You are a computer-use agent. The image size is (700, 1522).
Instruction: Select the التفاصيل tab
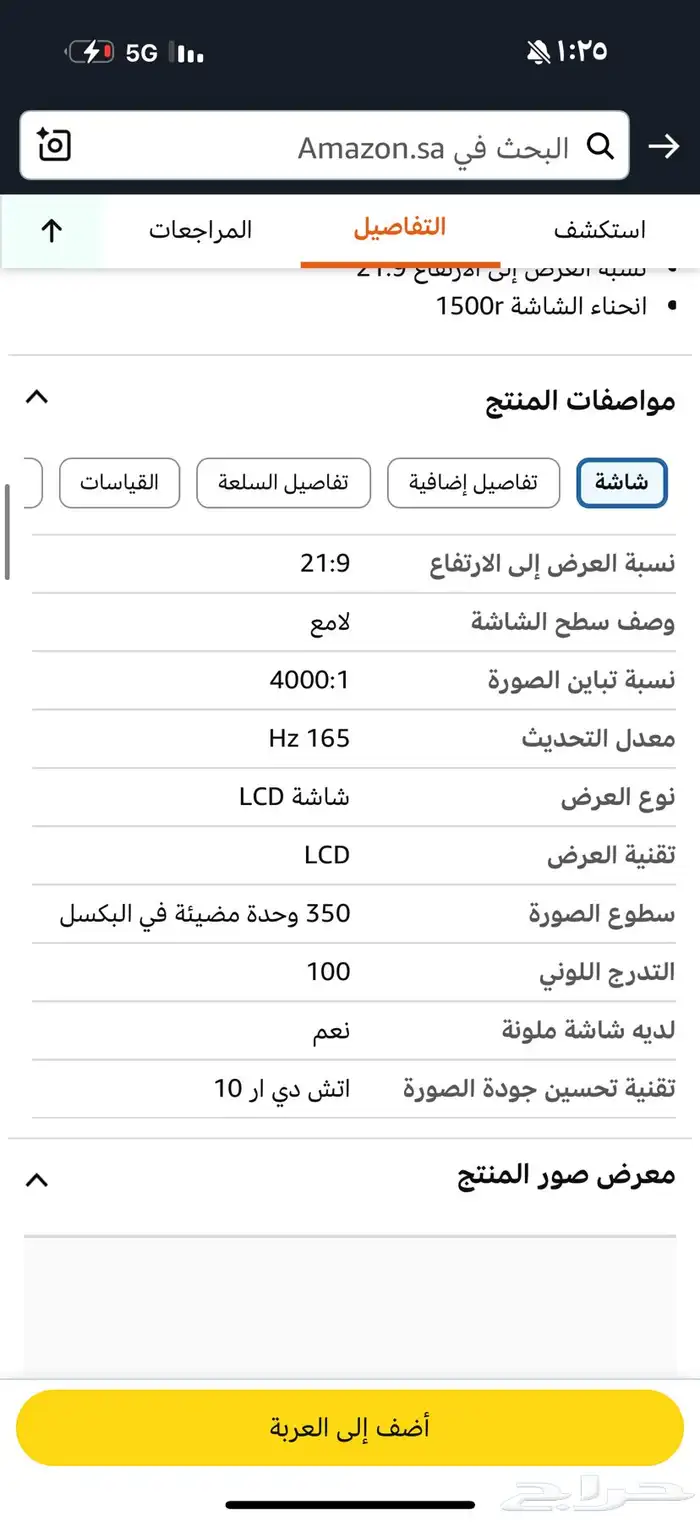(400, 228)
